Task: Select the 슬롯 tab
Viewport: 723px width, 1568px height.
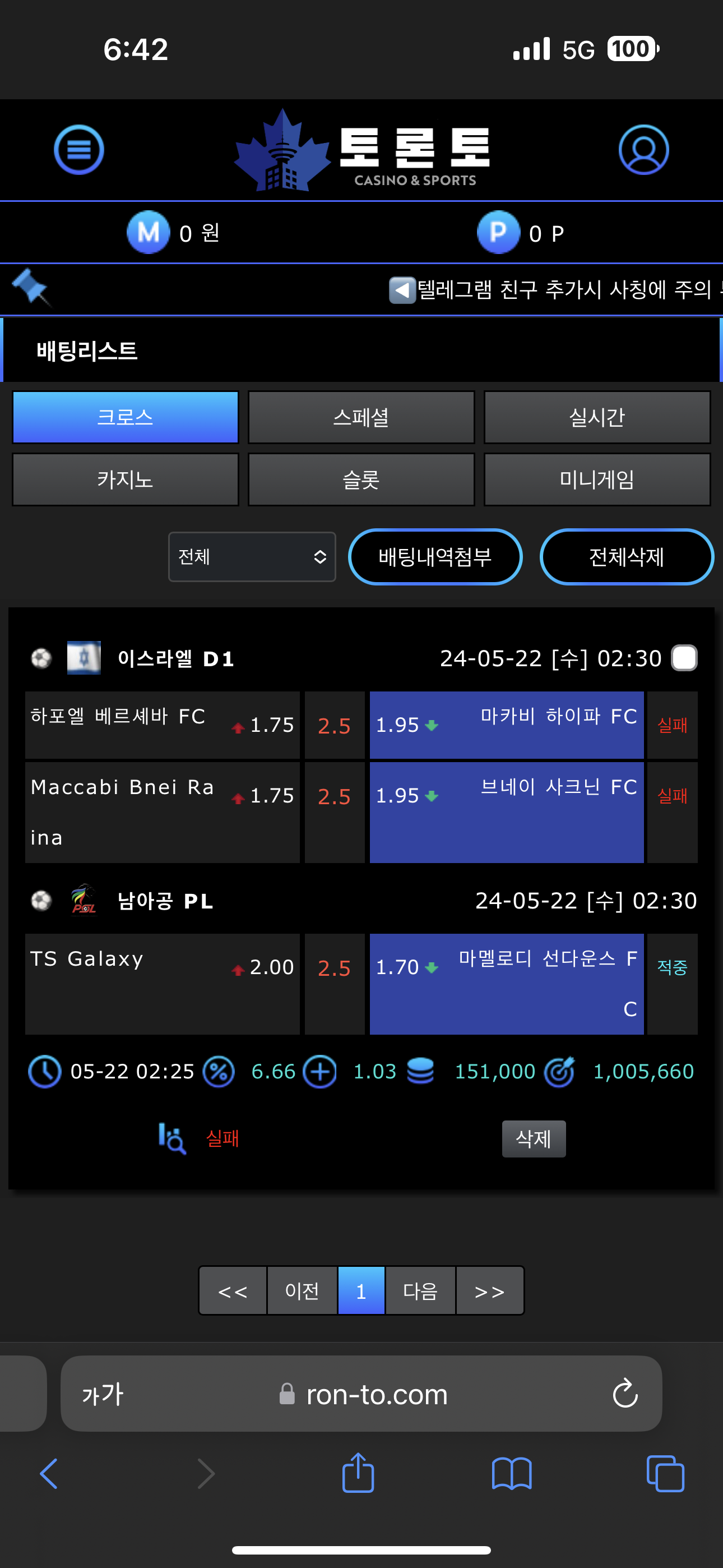Action: point(361,479)
